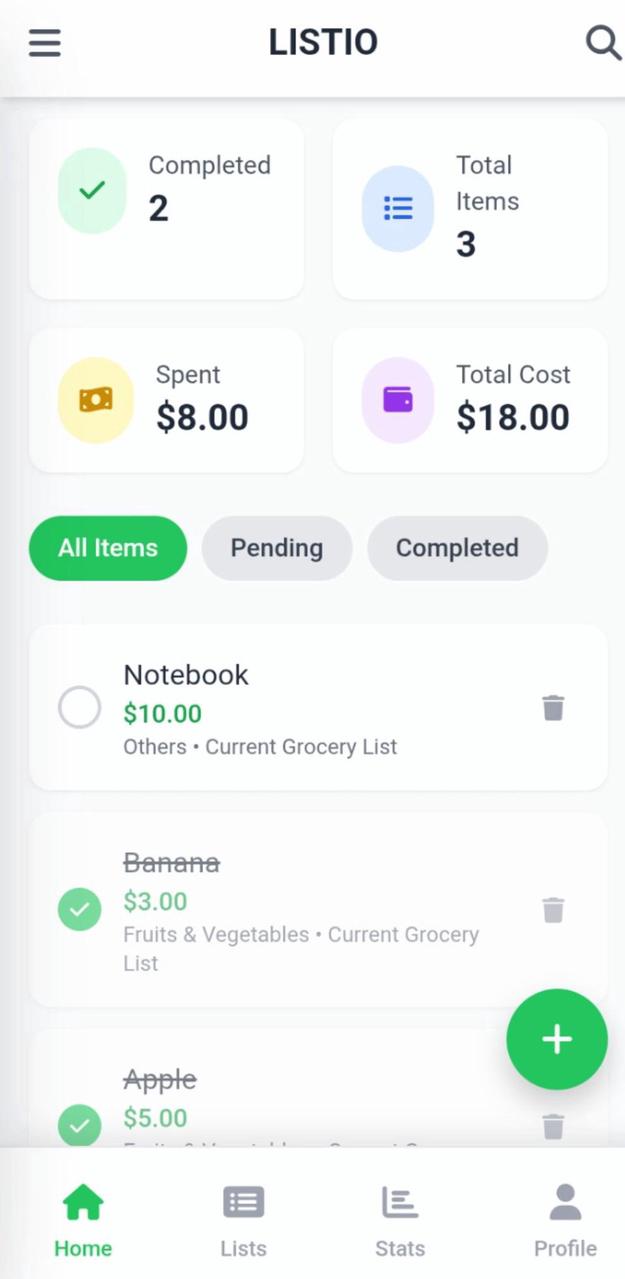This screenshot has height=1279, width=625.
Task: Uncheck the Apple item
Action: click(x=80, y=1126)
